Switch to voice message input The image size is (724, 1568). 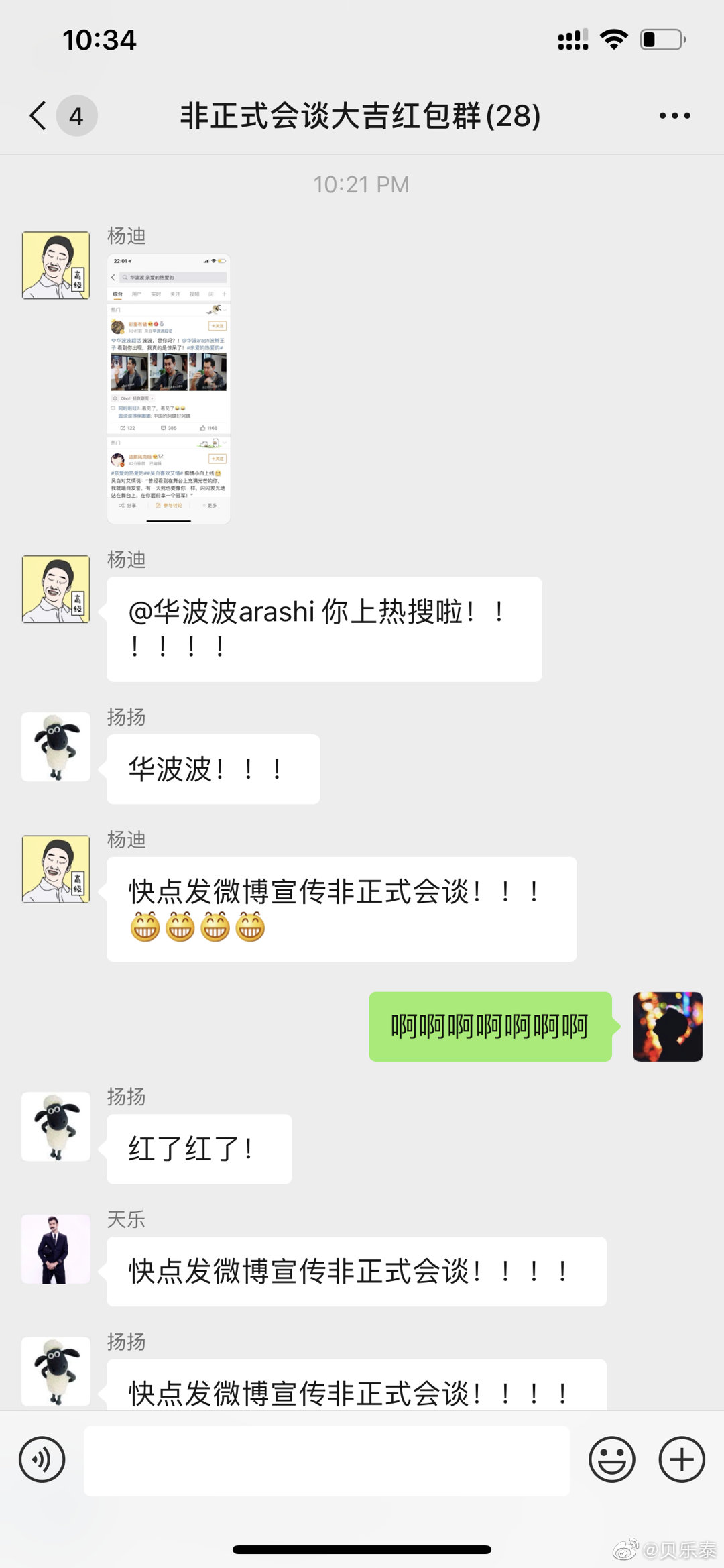pyautogui.click(x=42, y=1459)
